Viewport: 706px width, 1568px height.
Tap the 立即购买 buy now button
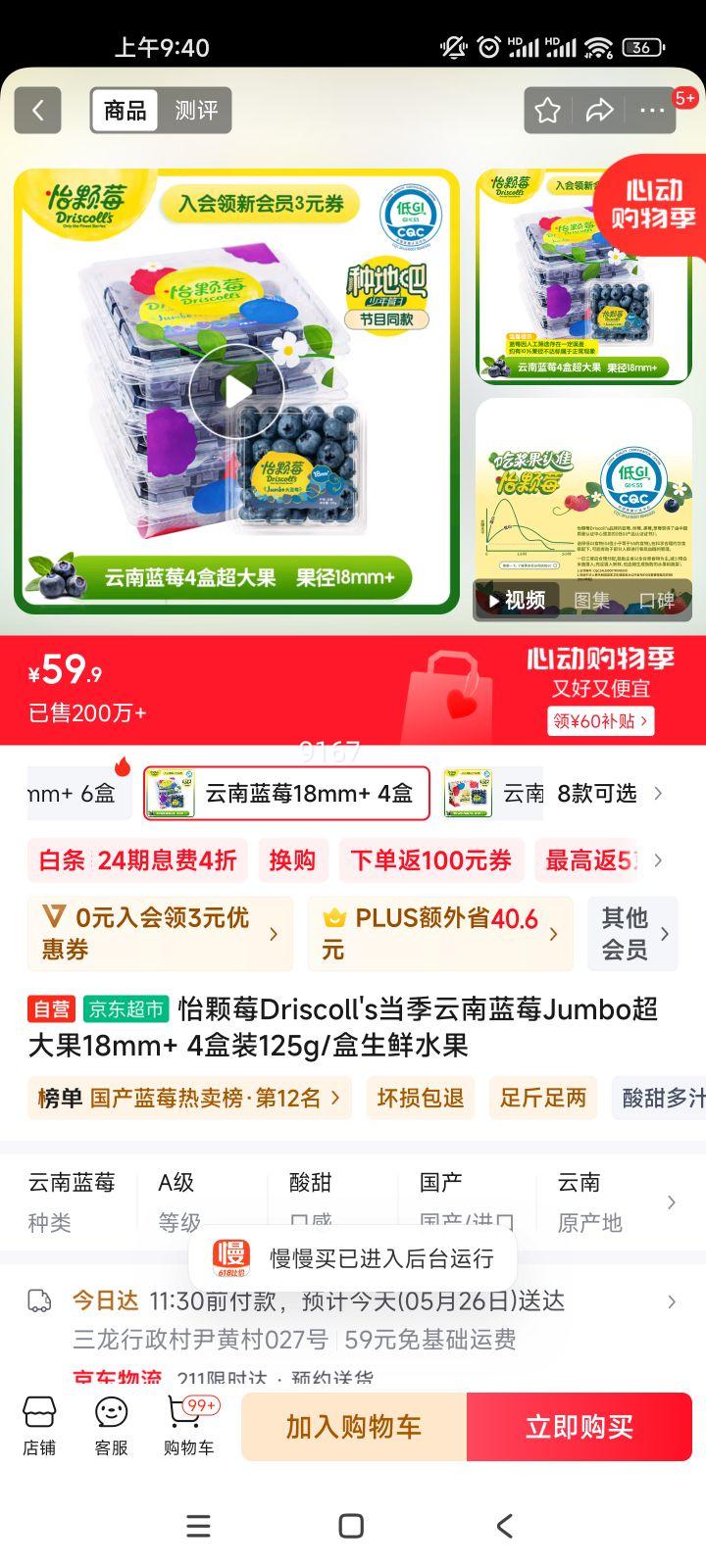point(580,1427)
